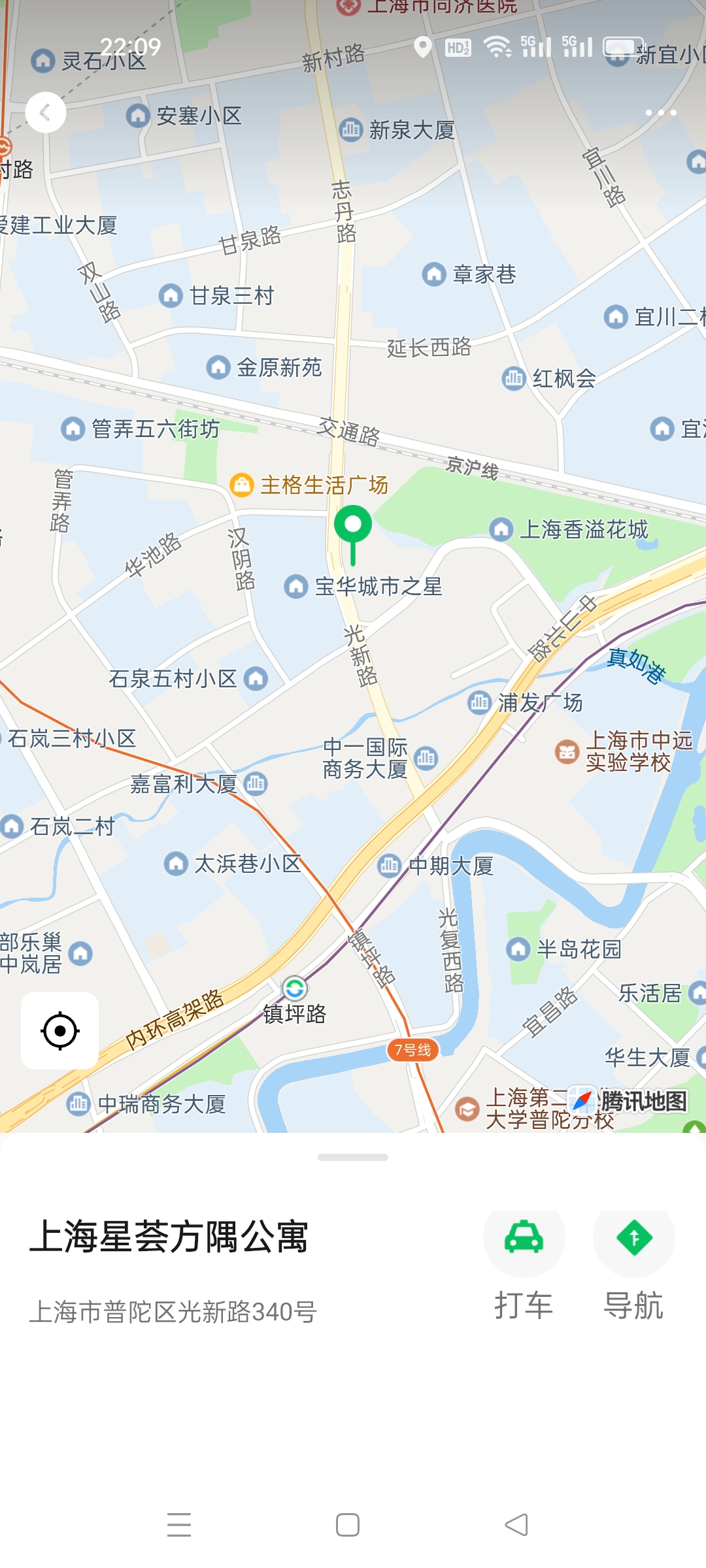Image resolution: width=706 pixels, height=1568 pixels.
Task: Start navigation with 导航
Action: 633,1239
